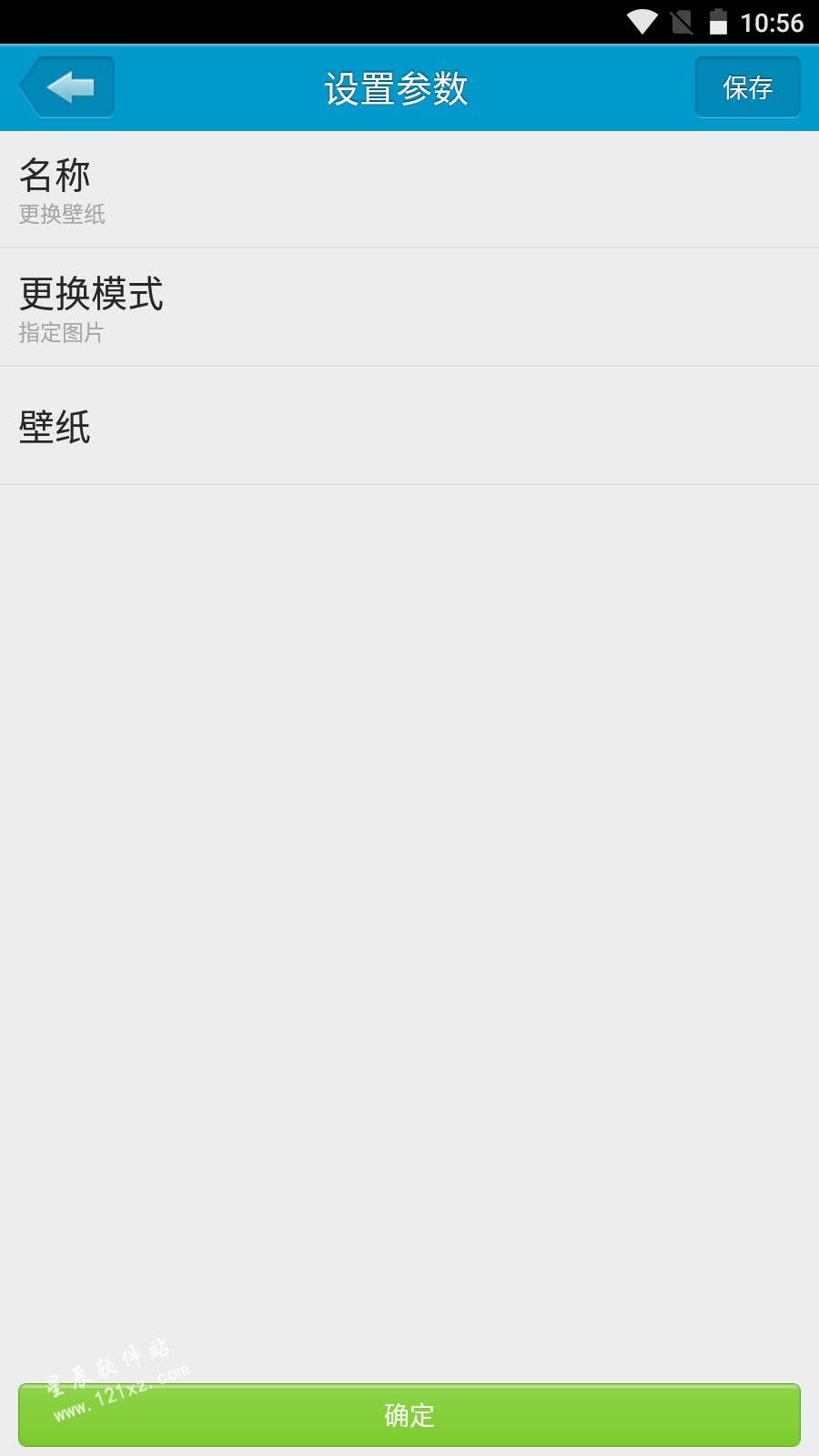Open the 更换模式 option

[409, 308]
